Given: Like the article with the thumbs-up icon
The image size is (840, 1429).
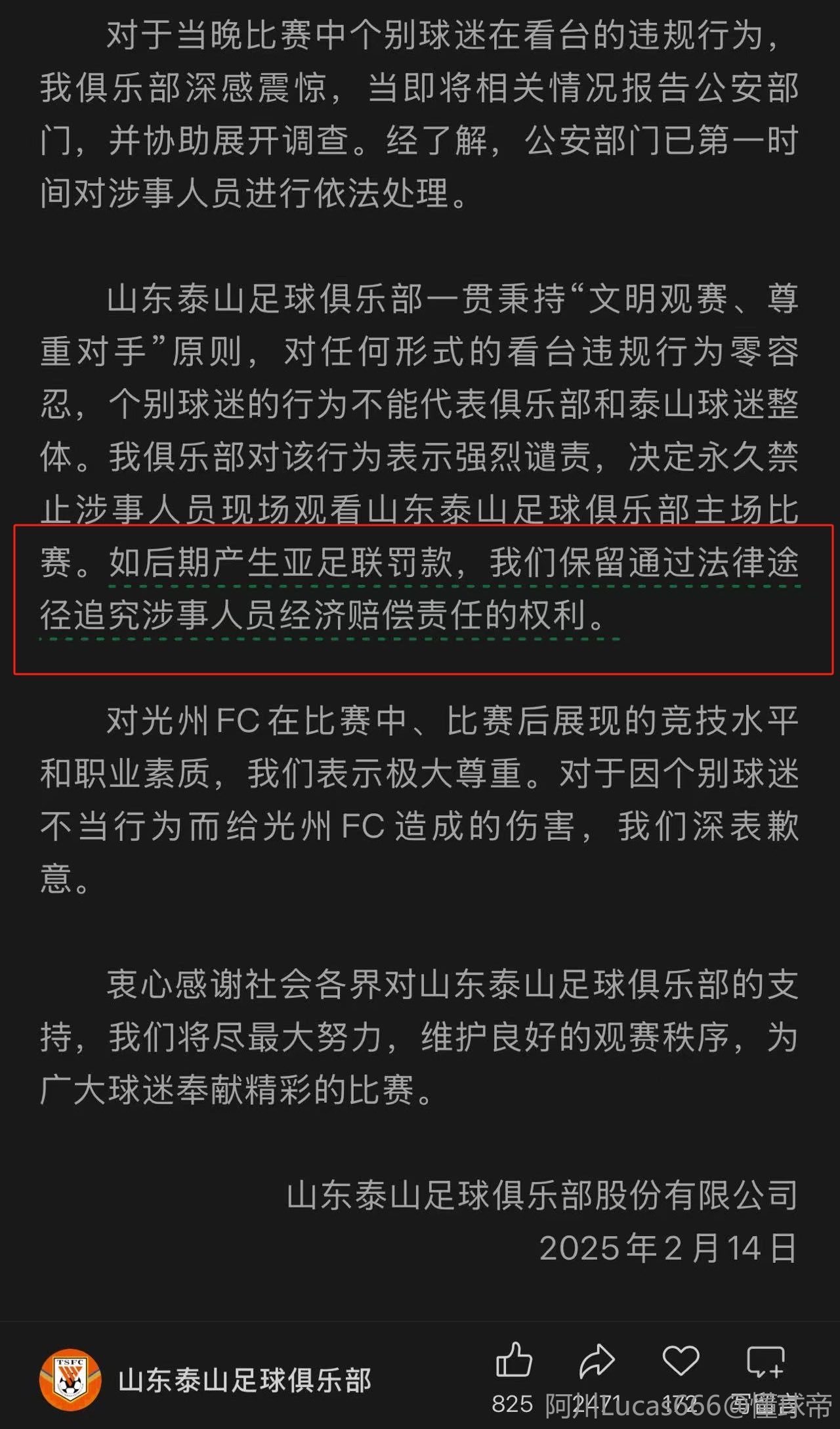Looking at the screenshot, I should 513,1359.
